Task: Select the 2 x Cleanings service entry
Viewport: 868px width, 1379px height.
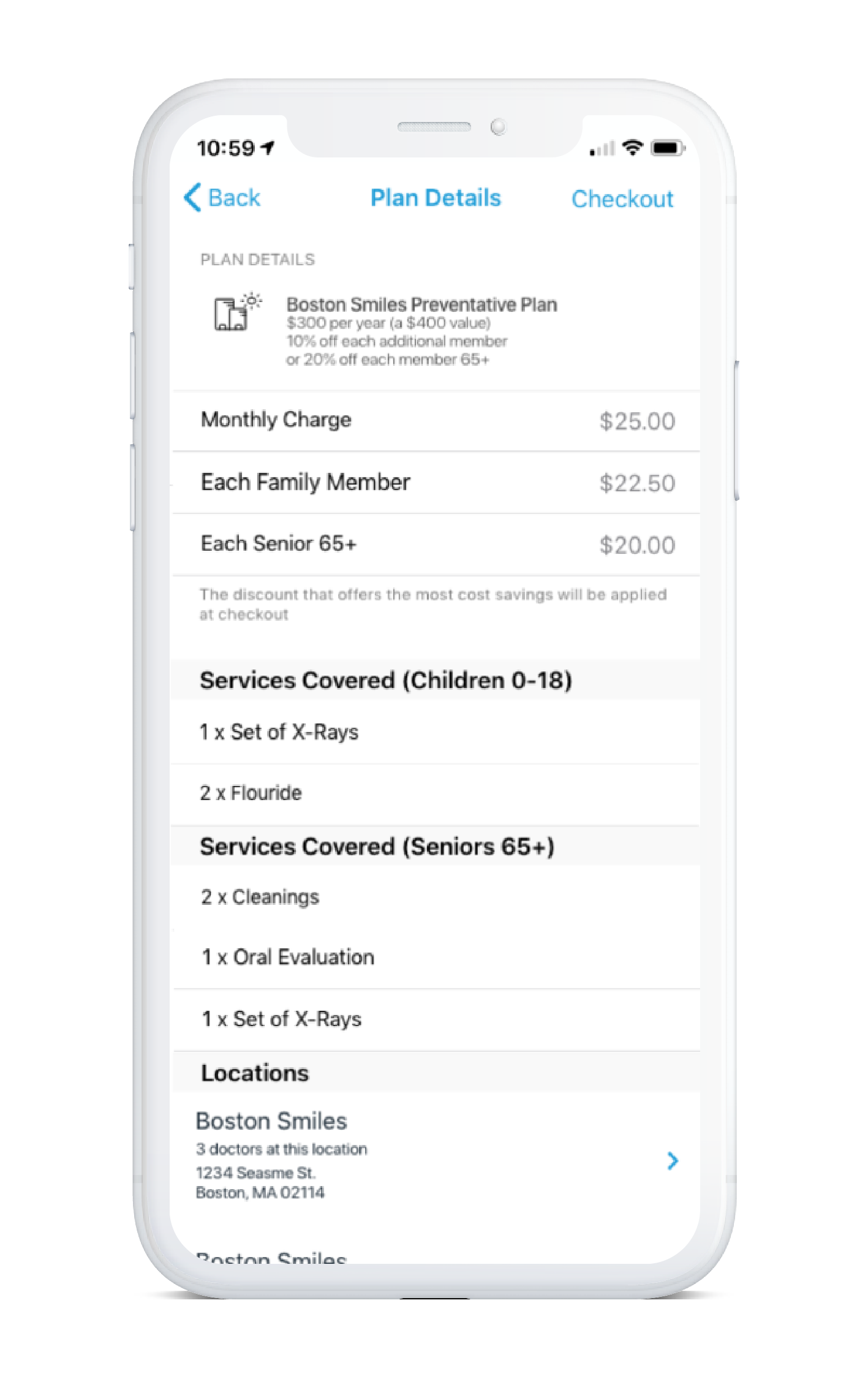Action: [435, 896]
